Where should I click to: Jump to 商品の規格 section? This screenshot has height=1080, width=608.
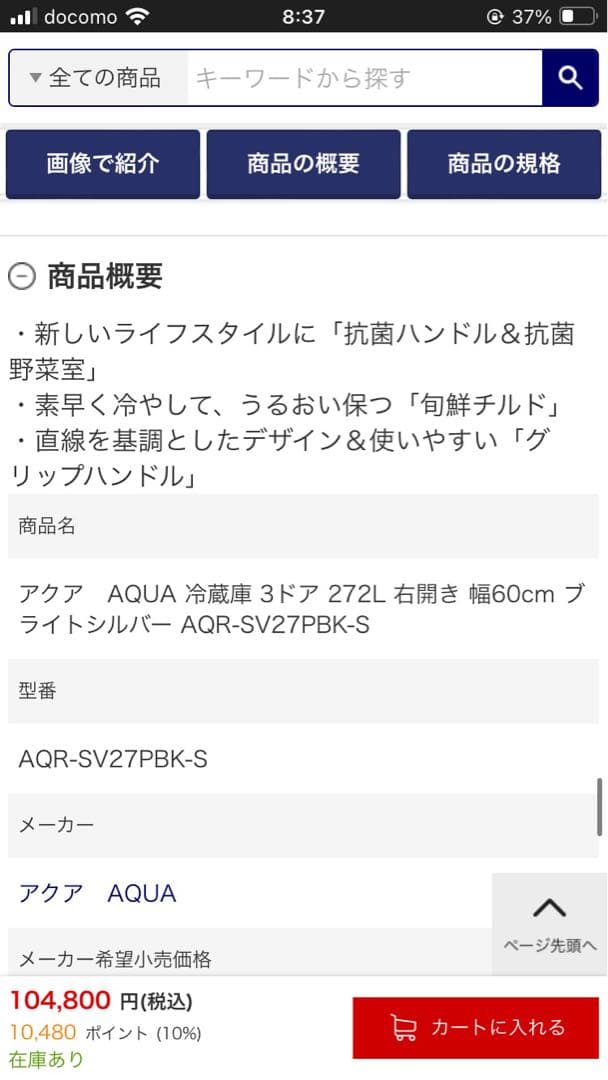coord(504,164)
